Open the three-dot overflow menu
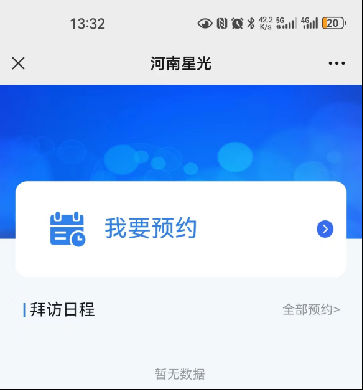The width and height of the screenshot is (363, 390). [337, 63]
